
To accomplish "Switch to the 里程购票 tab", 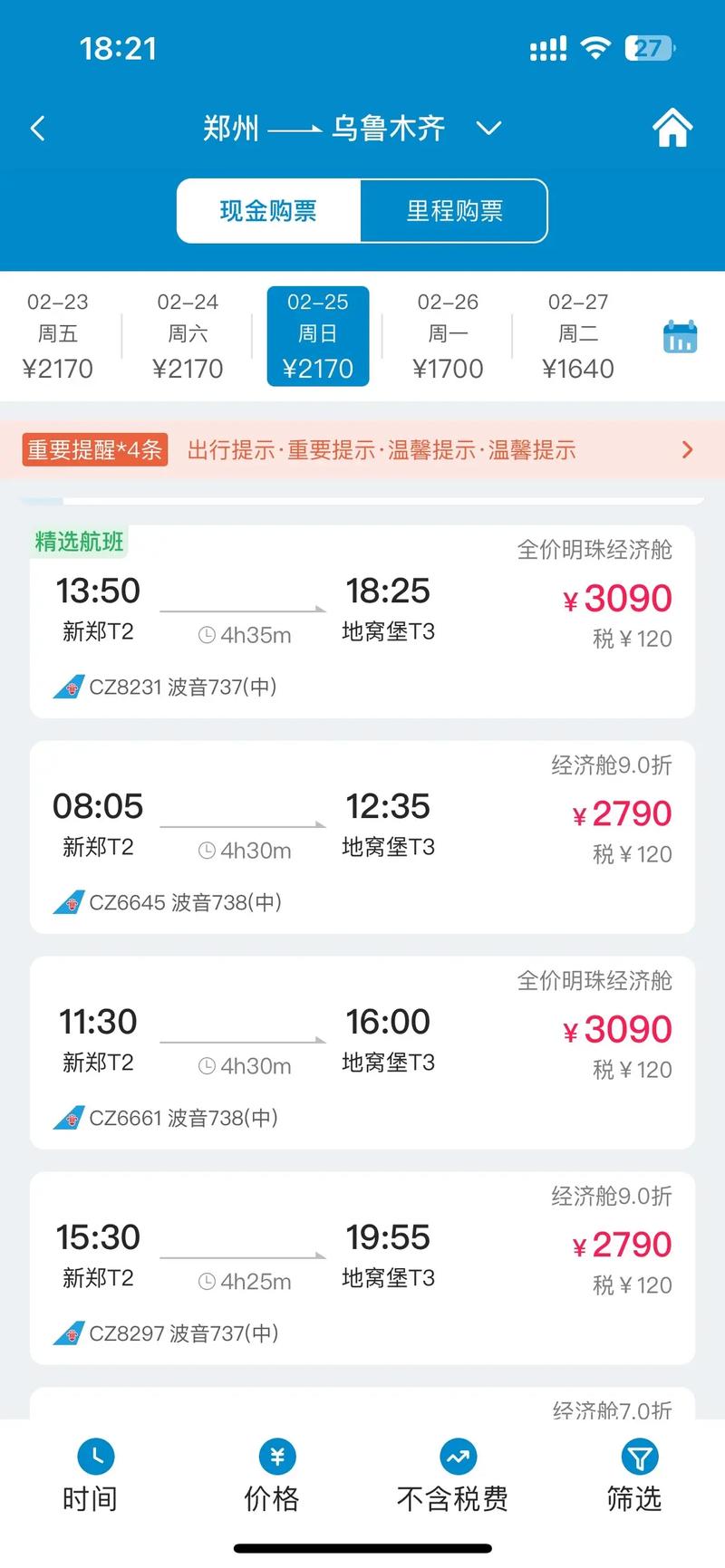I will (x=454, y=210).
